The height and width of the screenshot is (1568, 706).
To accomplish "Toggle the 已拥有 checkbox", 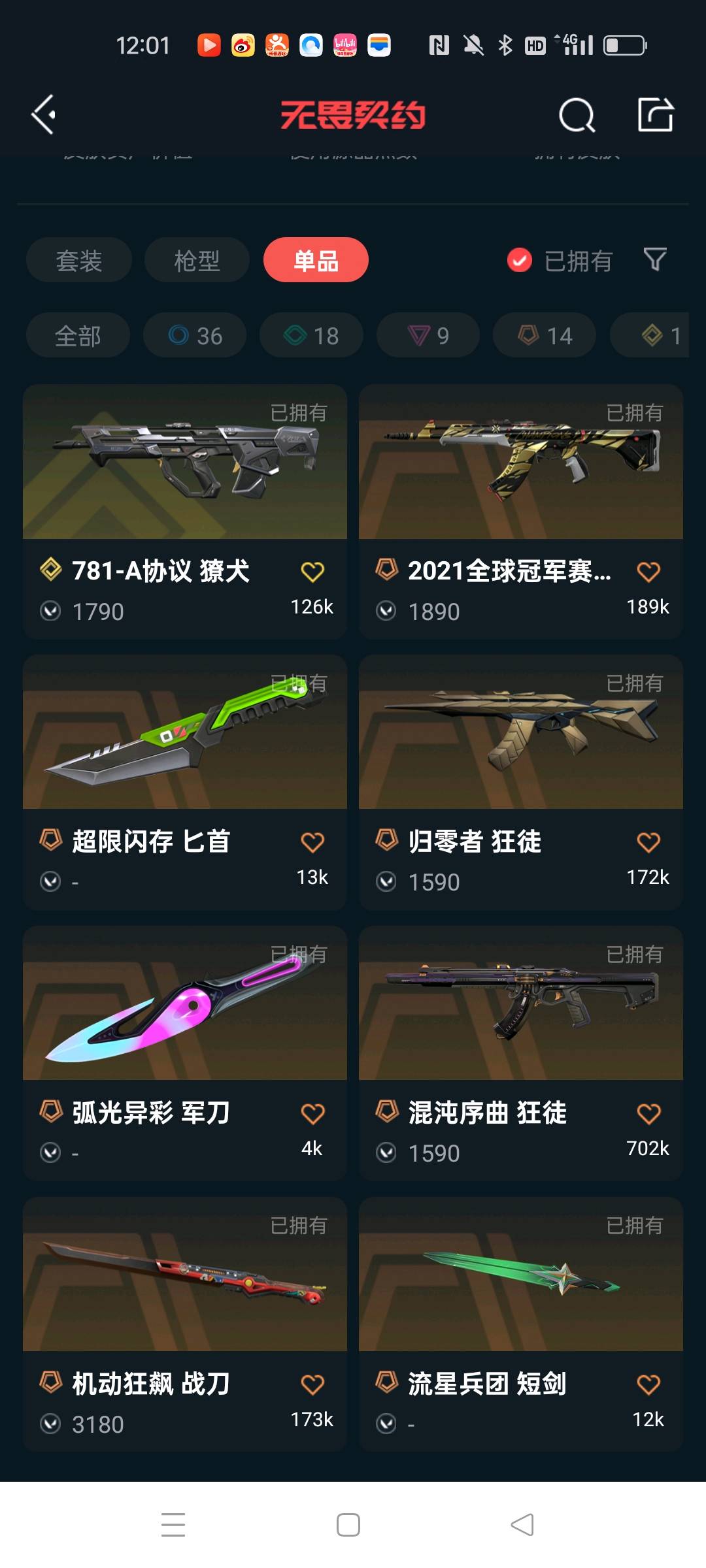I will (x=520, y=261).
